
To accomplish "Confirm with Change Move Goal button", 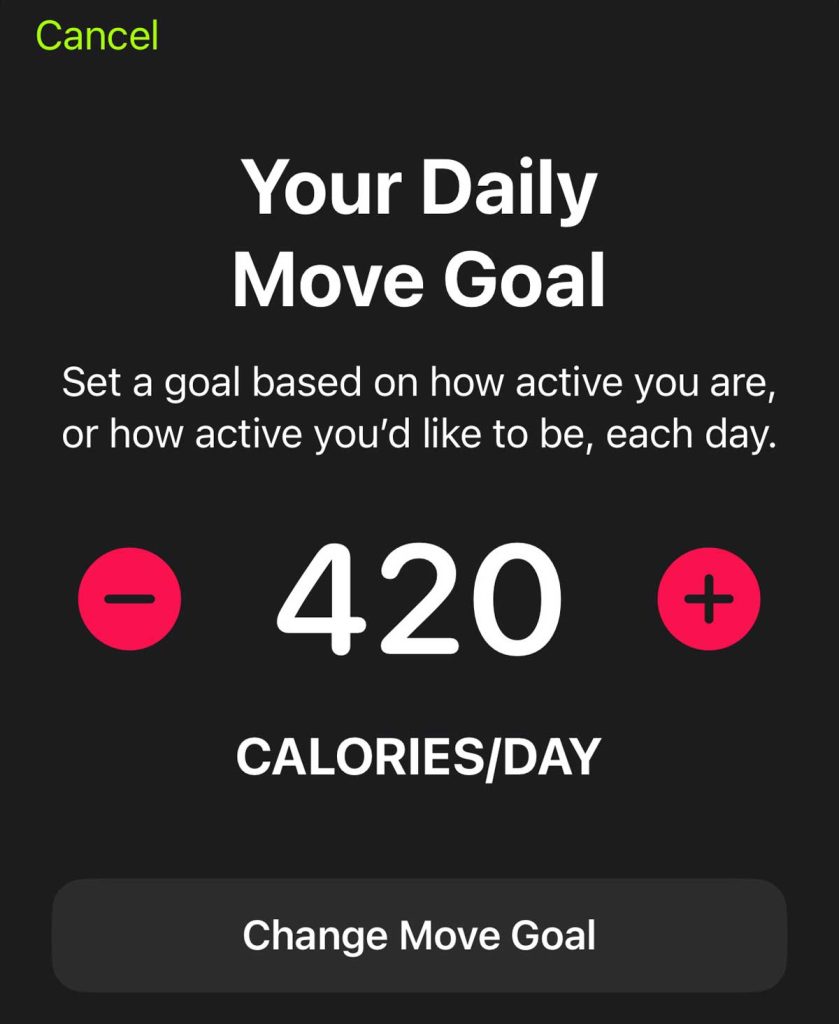I will [419, 935].
